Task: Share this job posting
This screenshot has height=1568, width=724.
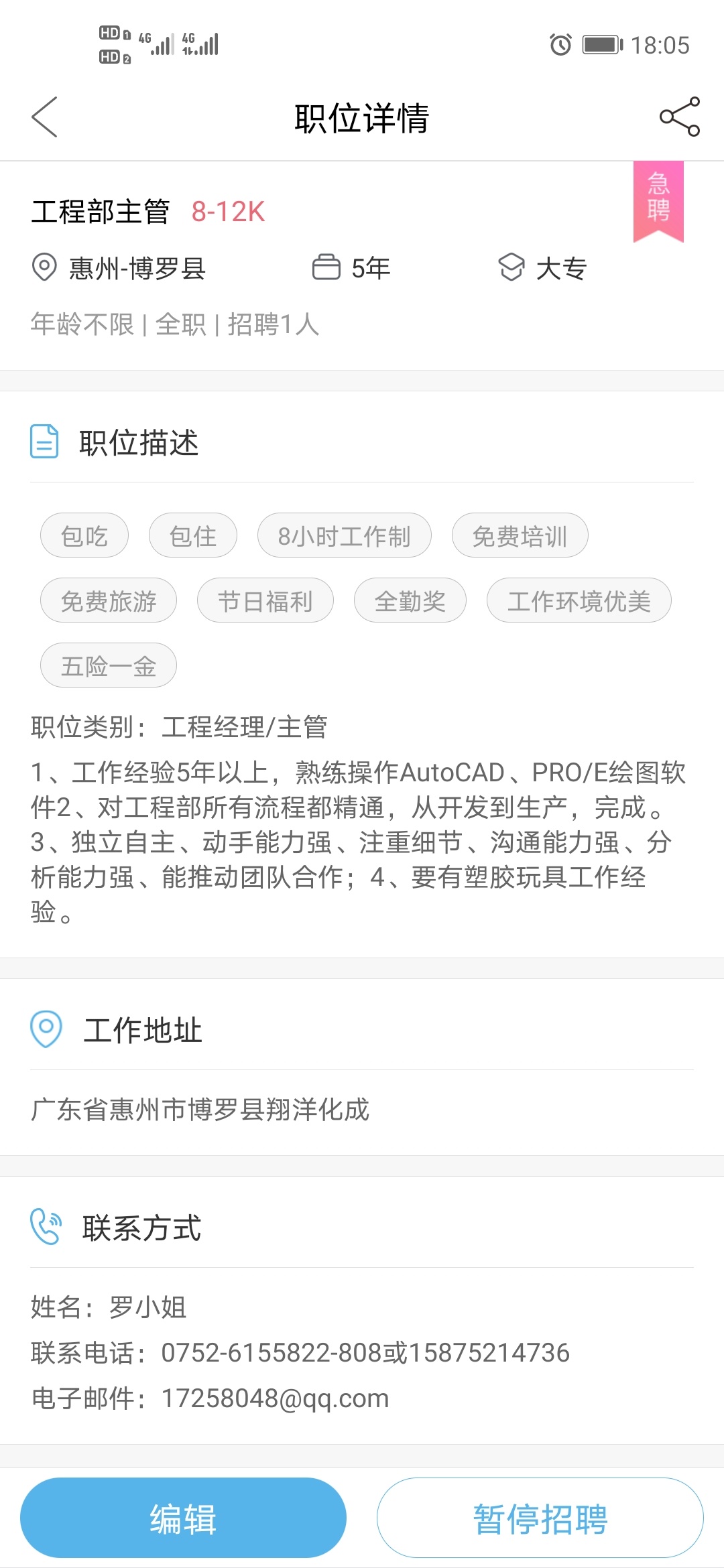Action: point(679,117)
